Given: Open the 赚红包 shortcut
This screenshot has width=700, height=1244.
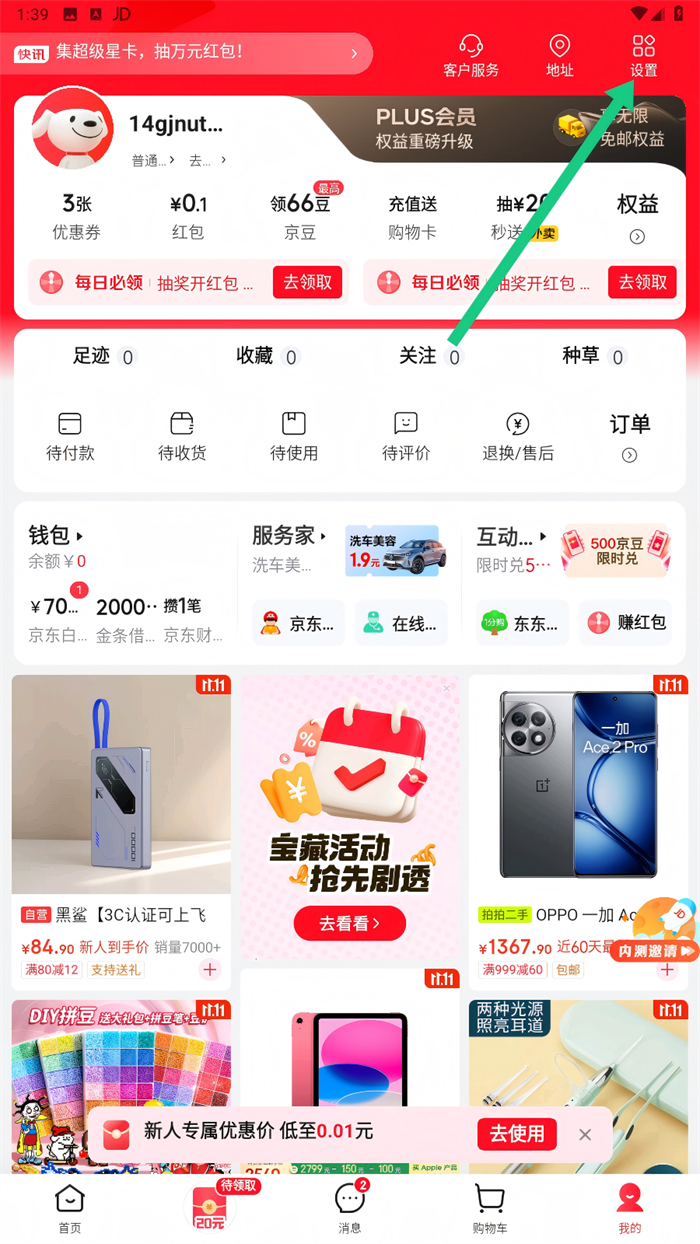Looking at the screenshot, I should [x=628, y=623].
